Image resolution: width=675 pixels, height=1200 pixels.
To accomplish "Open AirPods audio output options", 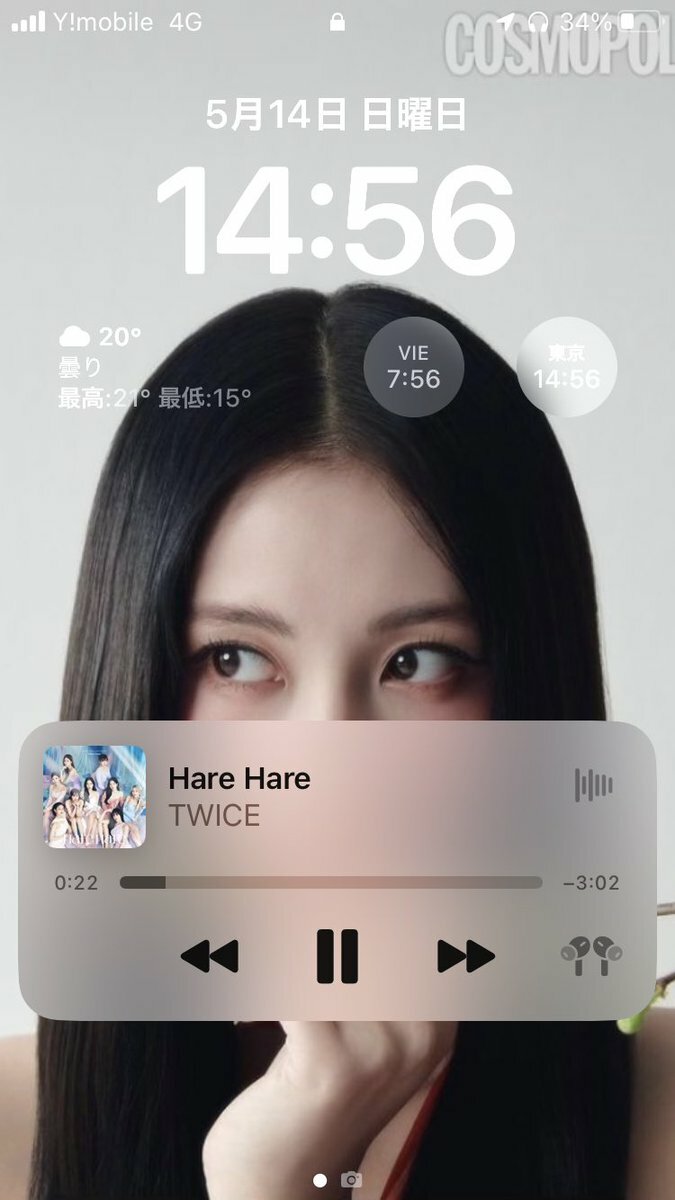I will [591, 954].
